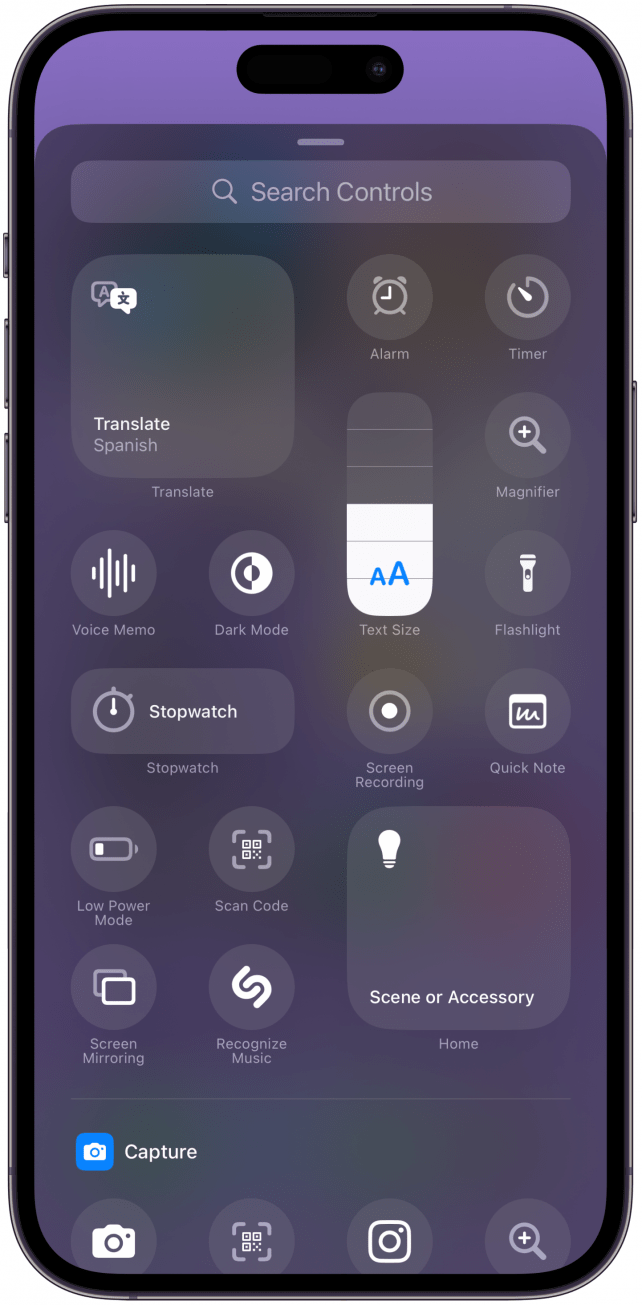This screenshot has width=642, height=1305.
Task: Select the Instagram control under Capture
Action: coord(389,1240)
